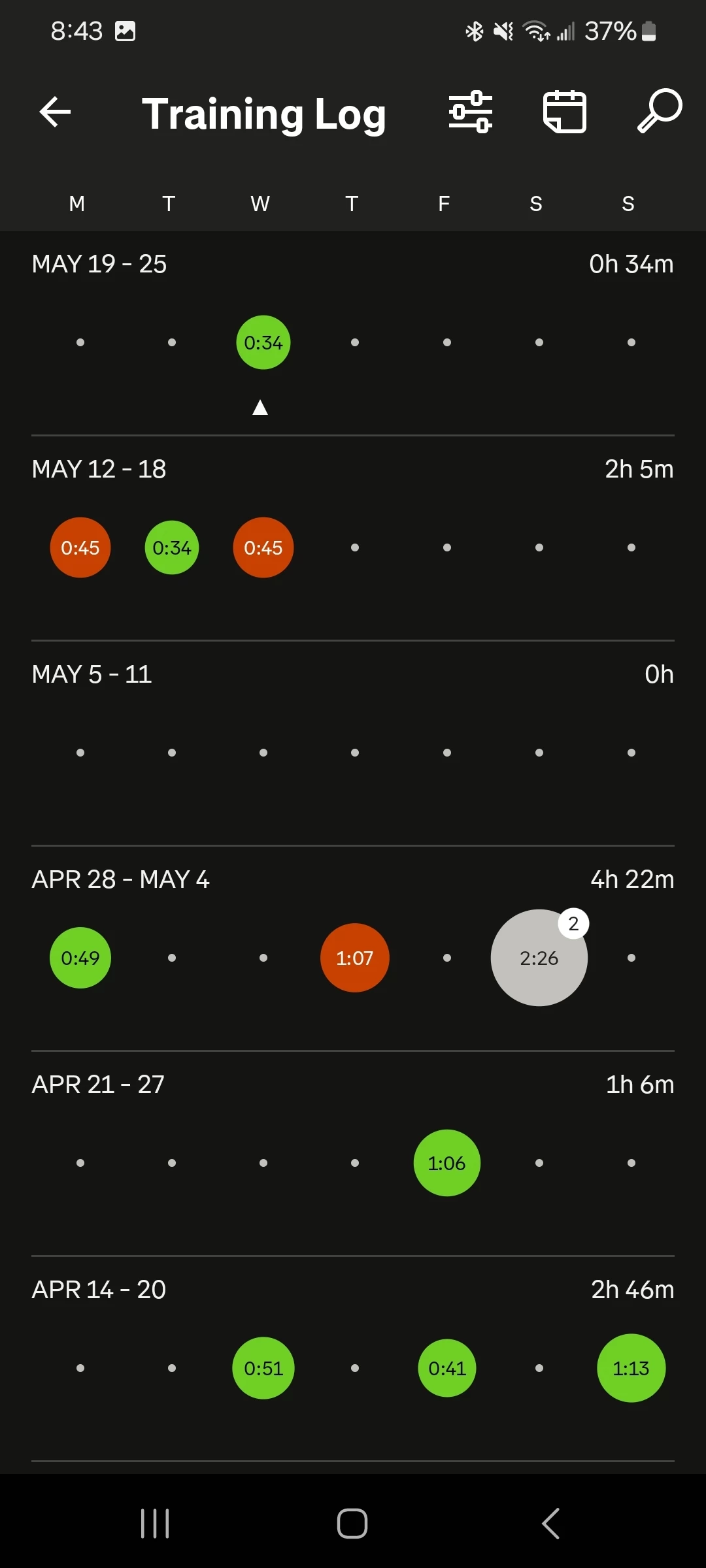Open search in Training Log
Image resolution: width=706 pixels, height=1568 pixels.
click(660, 111)
